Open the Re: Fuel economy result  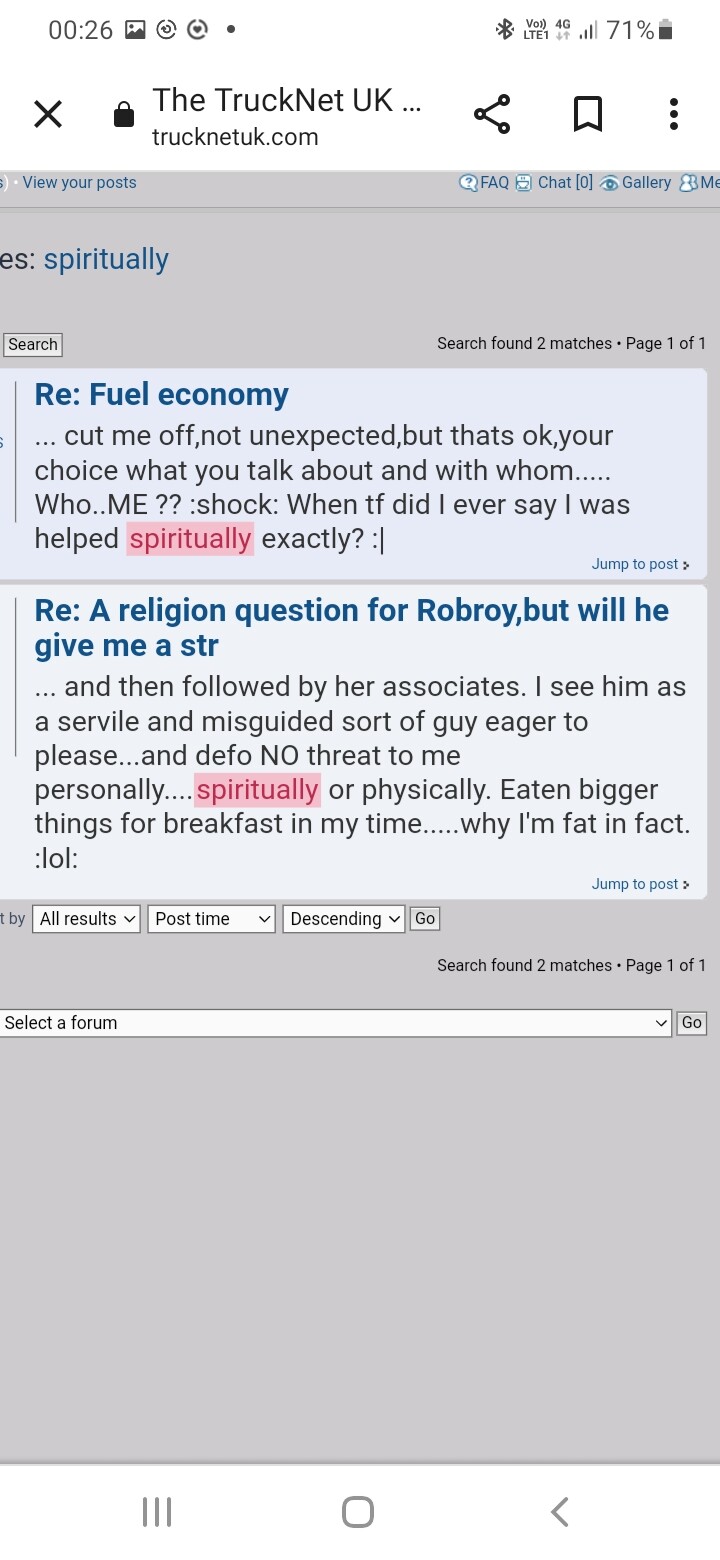[x=162, y=395]
